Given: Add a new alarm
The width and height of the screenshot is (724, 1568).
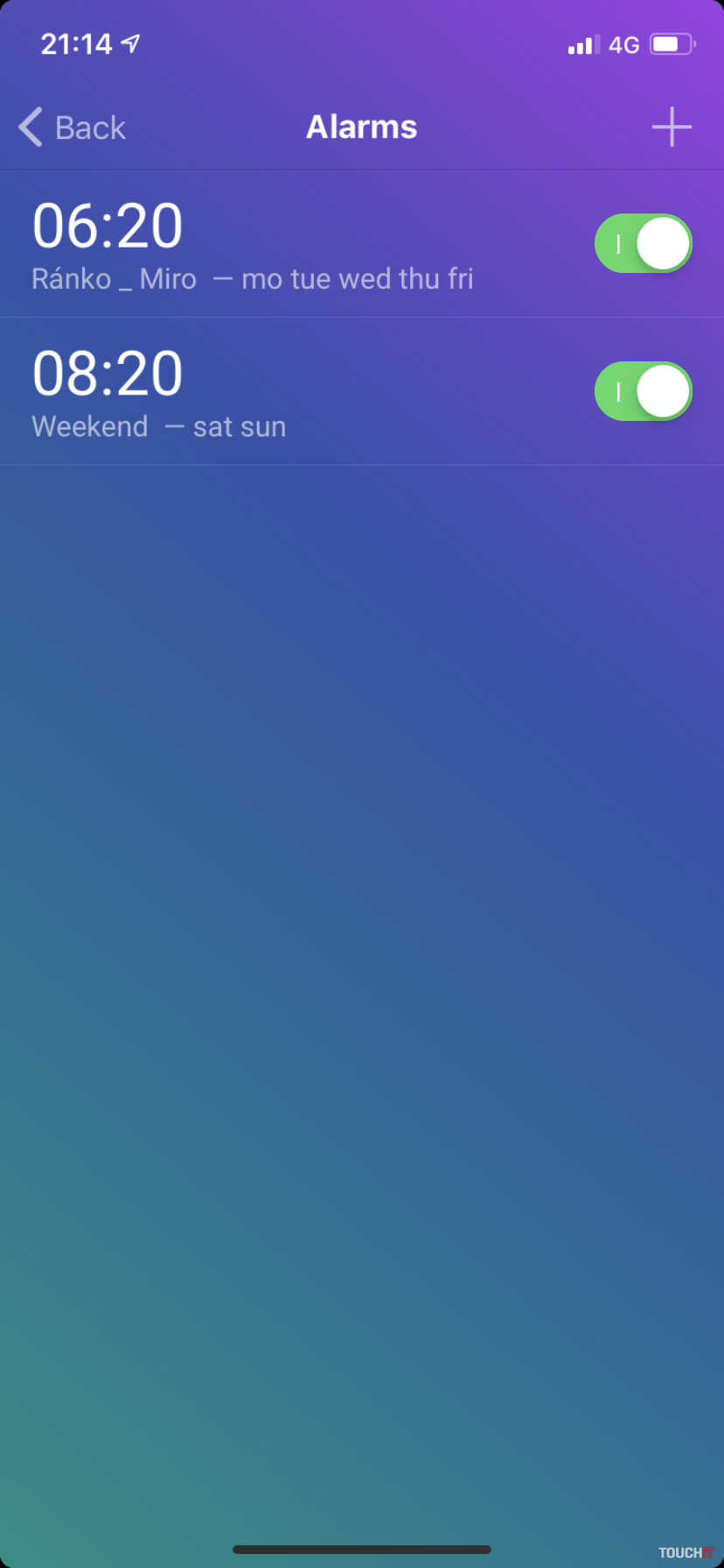Looking at the screenshot, I should coord(672,128).
